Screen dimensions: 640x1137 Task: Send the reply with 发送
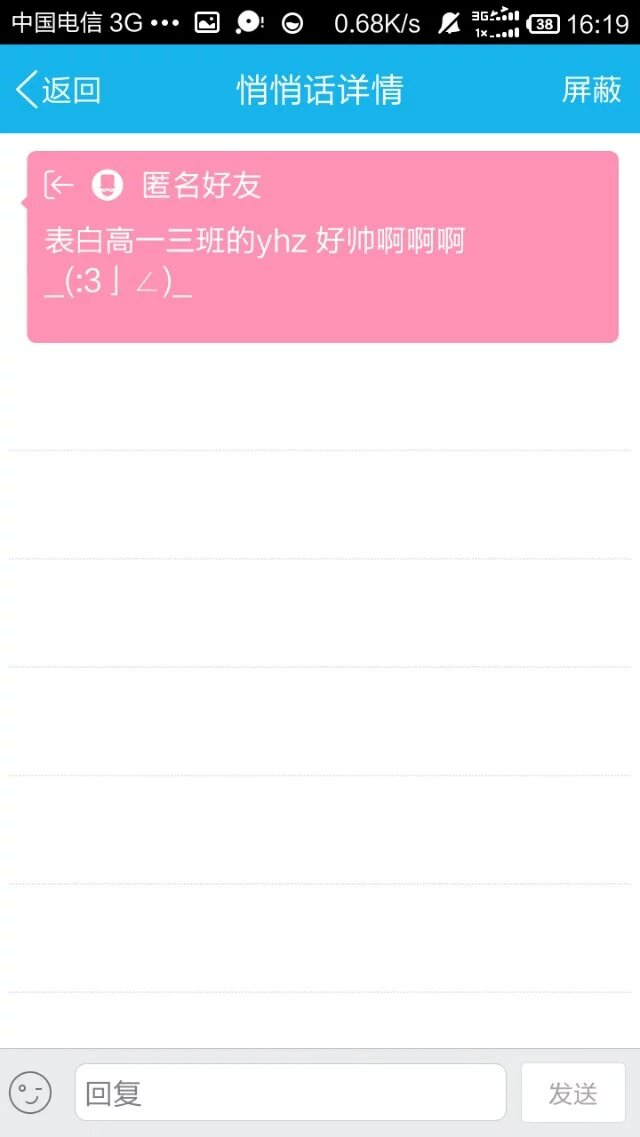coord(573,1092)
